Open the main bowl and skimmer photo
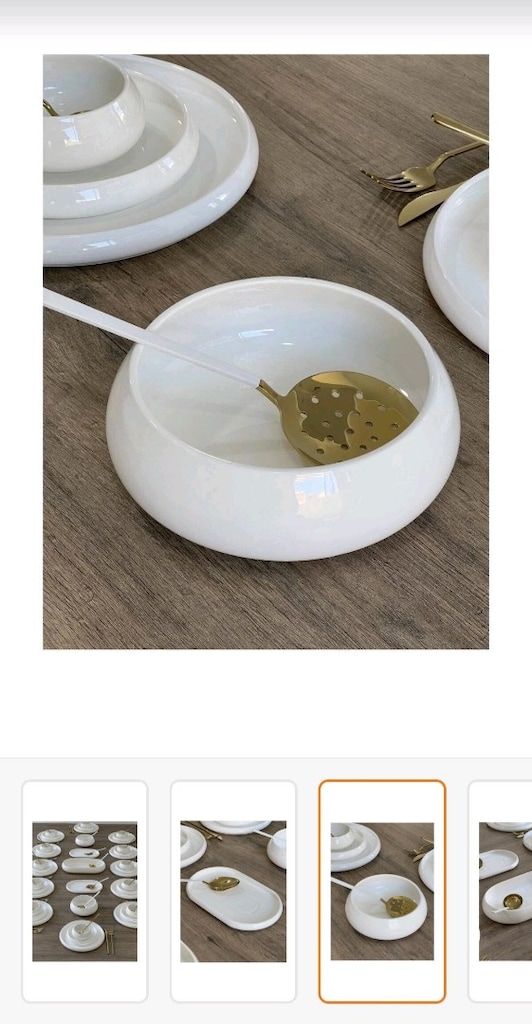Viewport: 532px width, 1024px height. [266, 351]
